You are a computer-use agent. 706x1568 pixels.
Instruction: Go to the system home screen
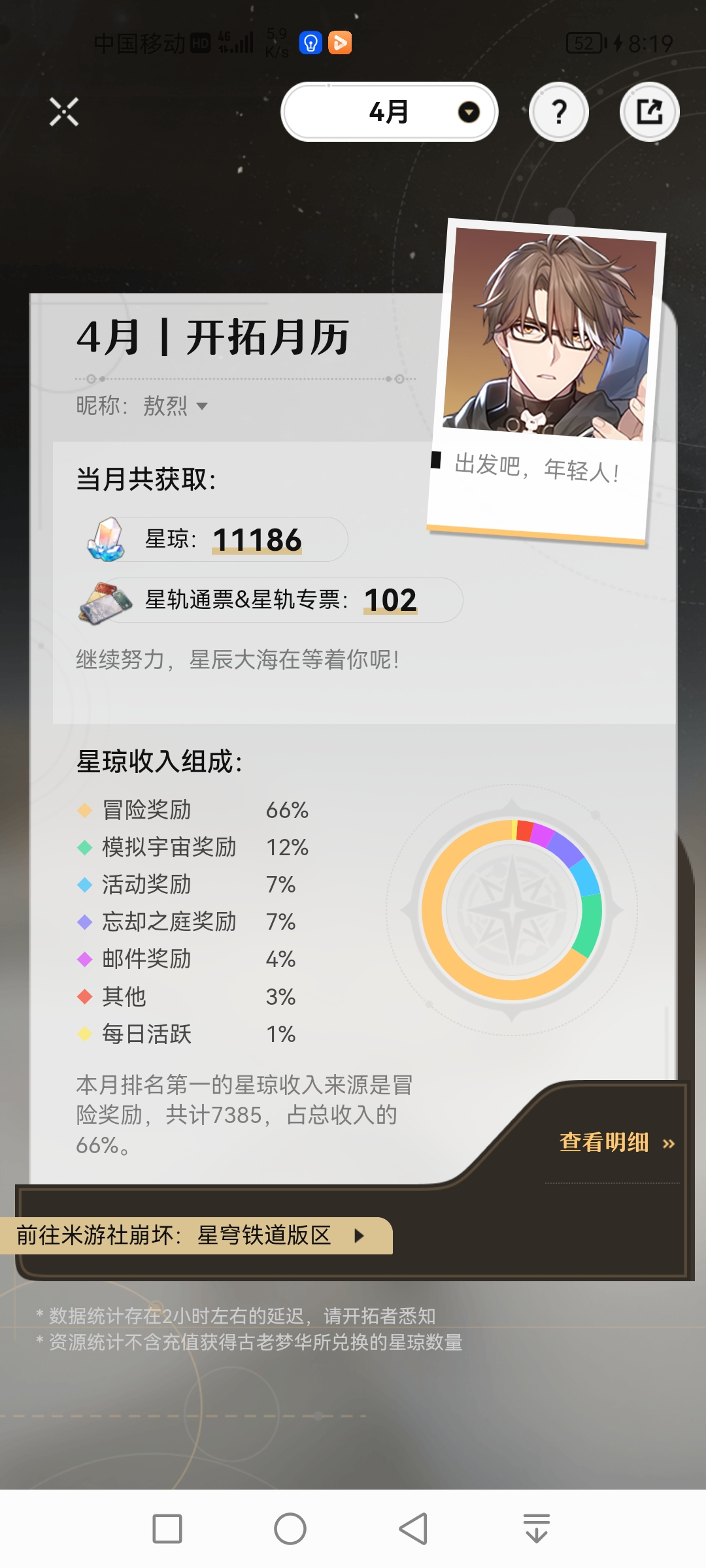point(290,1529)
